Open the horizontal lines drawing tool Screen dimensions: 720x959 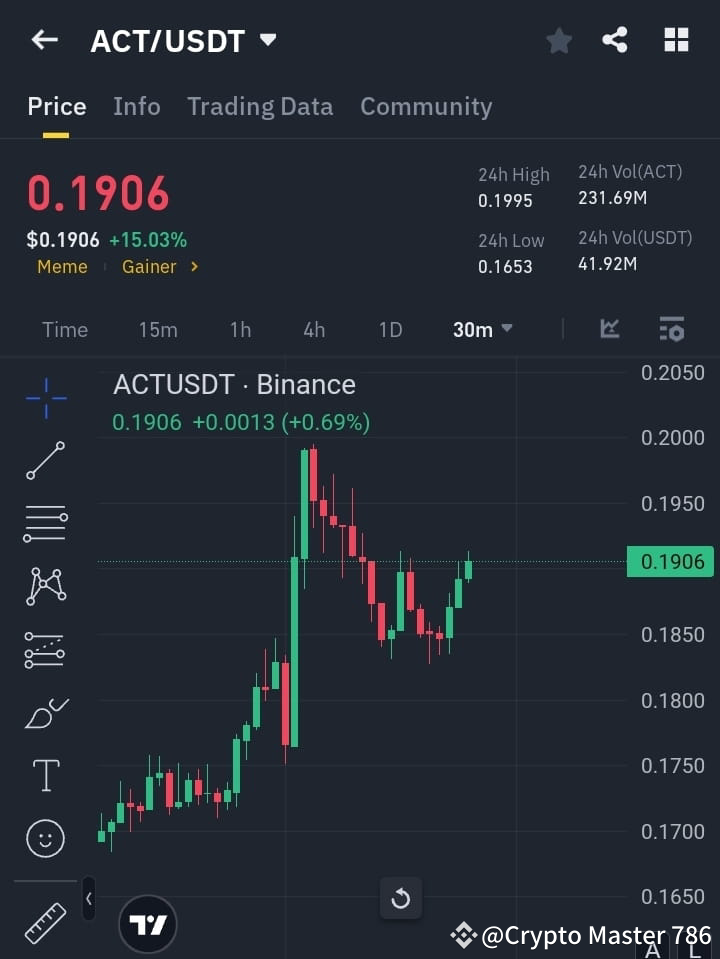45,524
